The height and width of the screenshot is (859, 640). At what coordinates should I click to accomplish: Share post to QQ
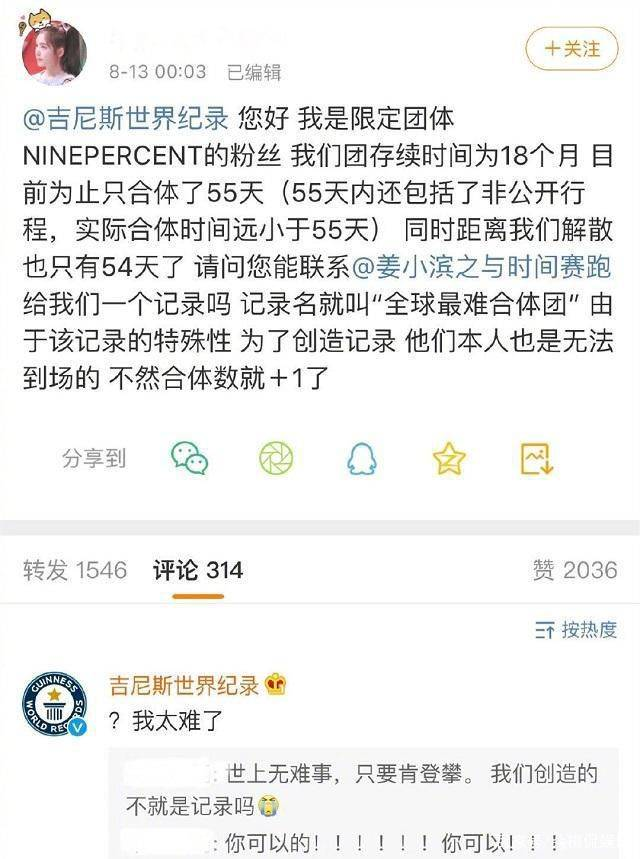point(362,458)
